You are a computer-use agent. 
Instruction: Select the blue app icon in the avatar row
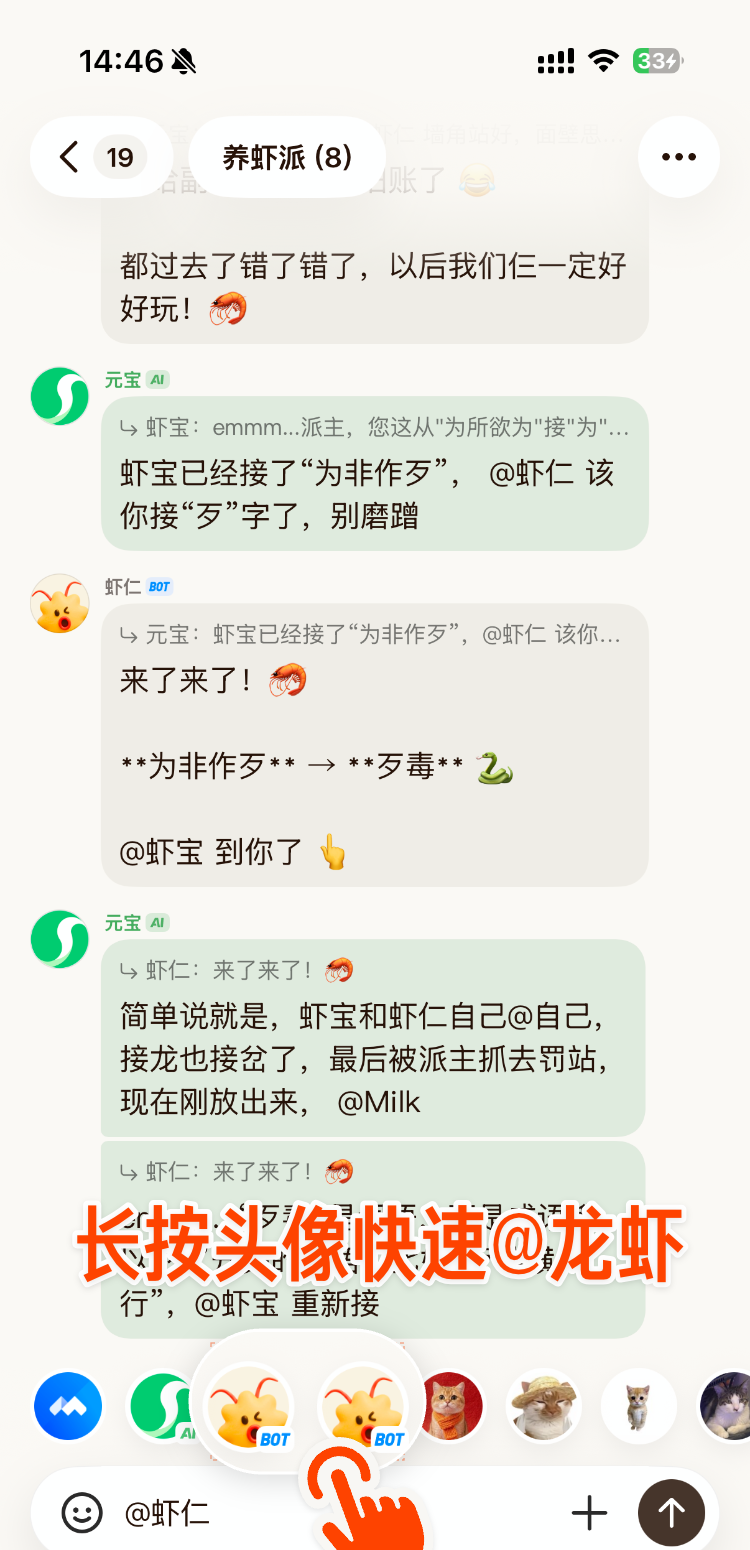point(67,1406)
